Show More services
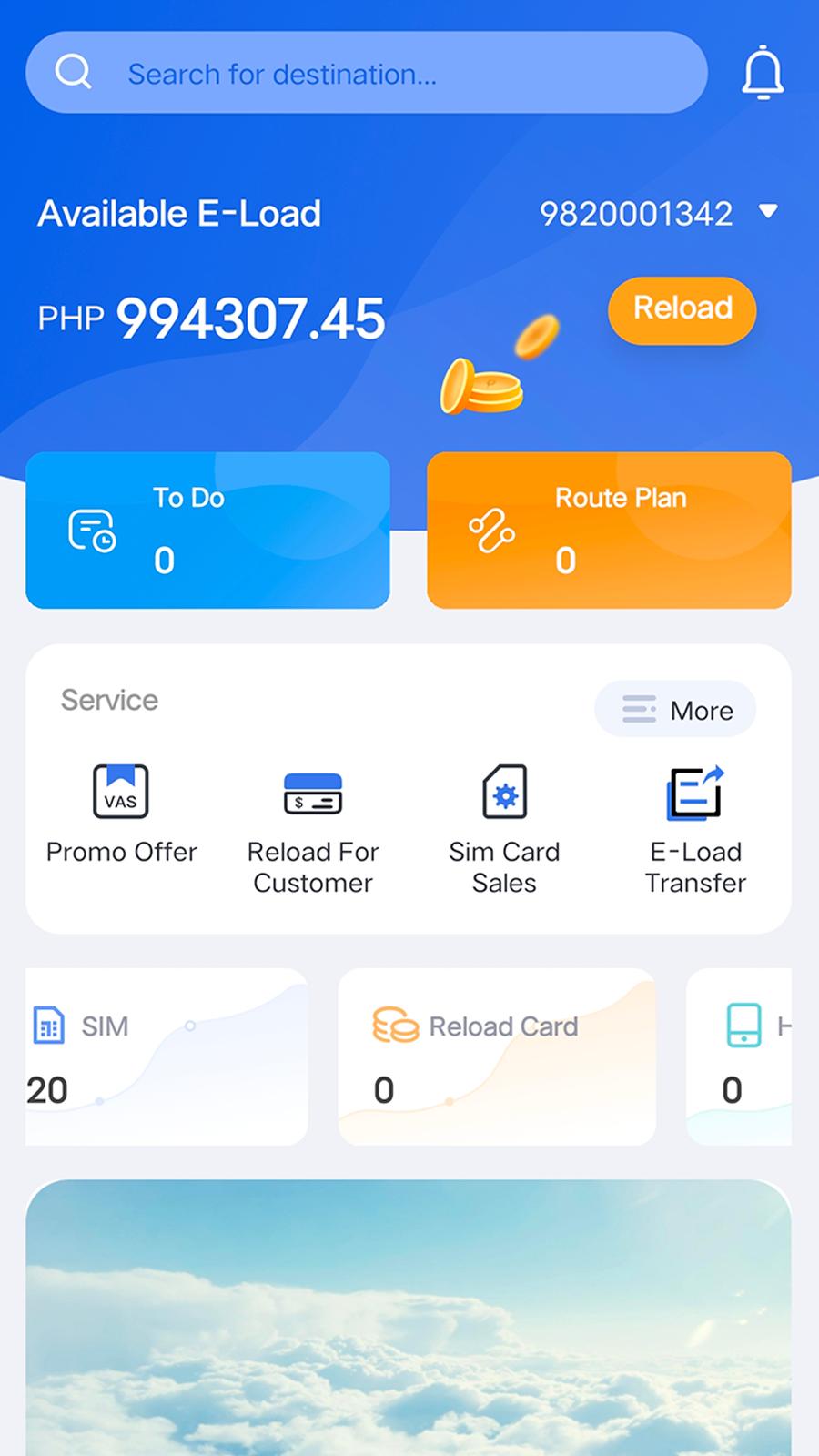This screenshot has width=819, height=1456. coord(675,710)
